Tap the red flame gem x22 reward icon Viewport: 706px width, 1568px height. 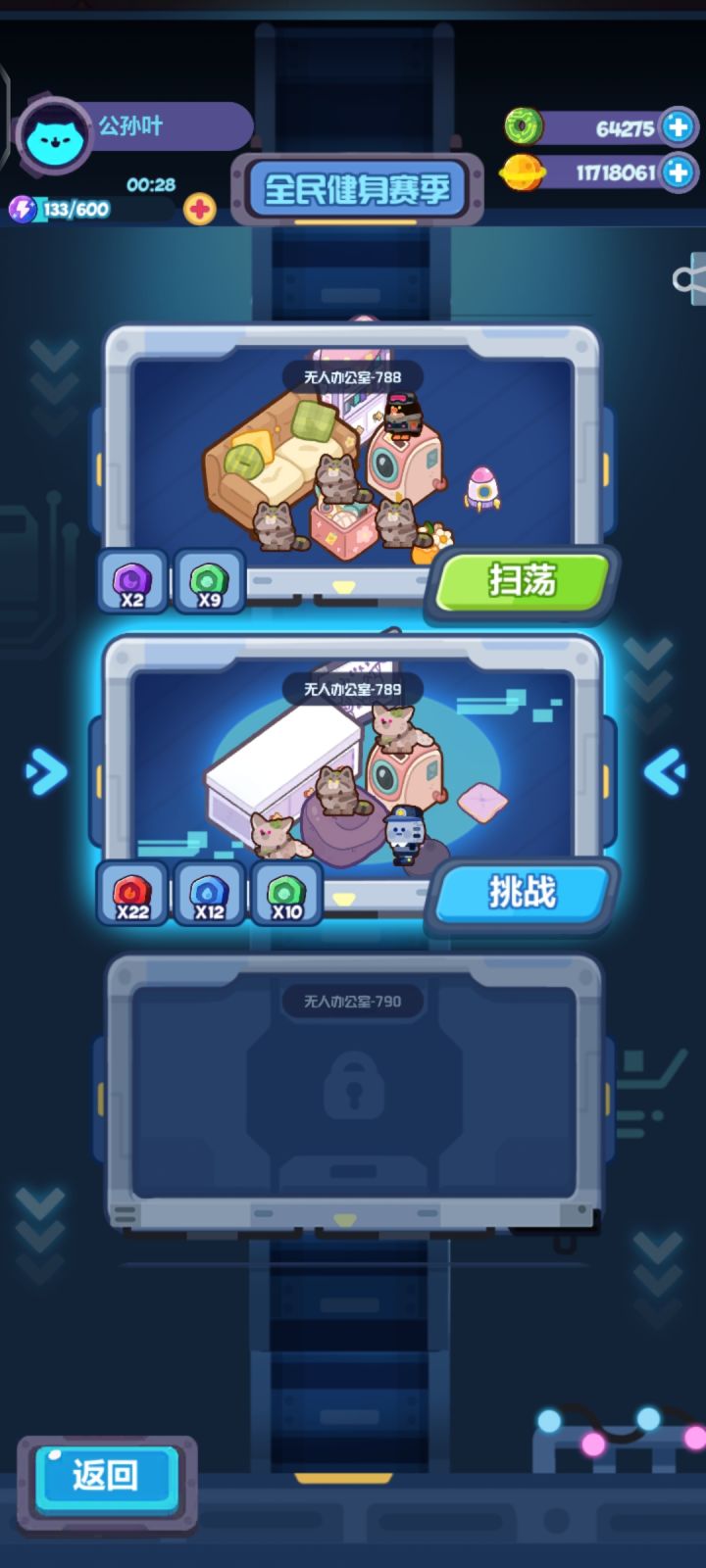[x=134, y=893]
